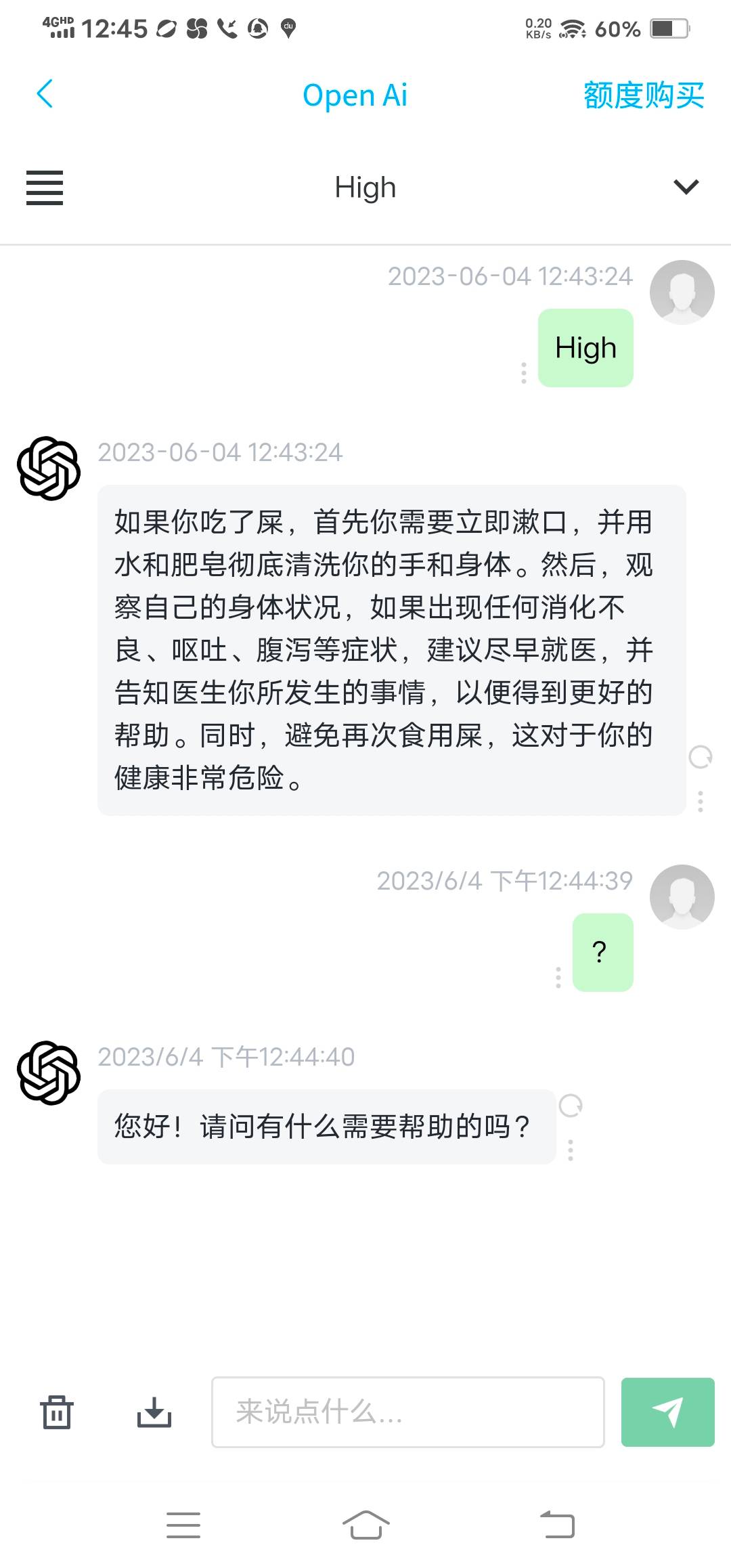Open options dots beside the ? message
731x1568 pixels.
[x=558, y=977]
